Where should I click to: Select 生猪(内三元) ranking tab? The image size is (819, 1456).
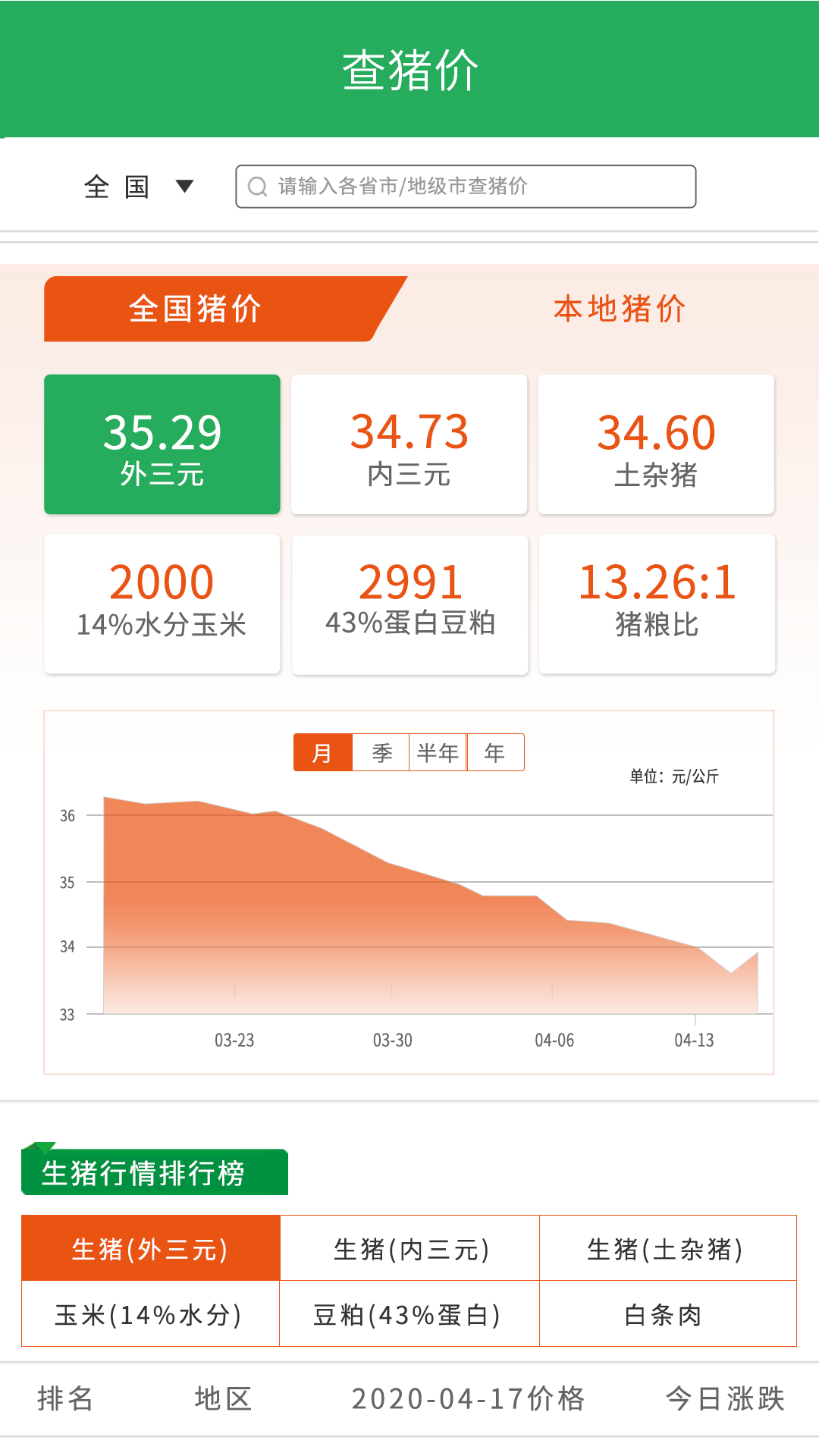[x=410, y=1249]
